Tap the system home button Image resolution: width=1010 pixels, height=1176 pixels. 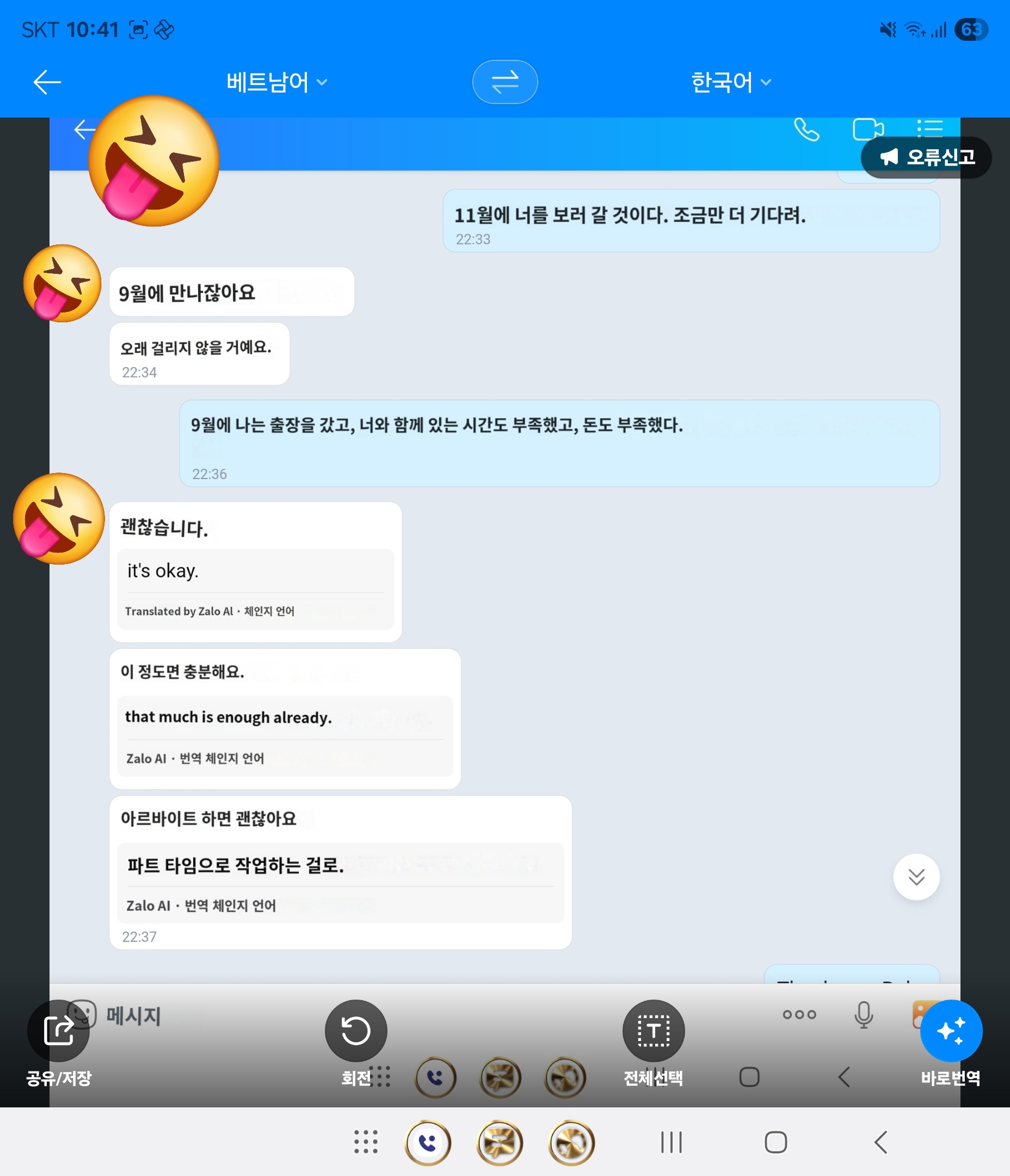click(775, 1142)
